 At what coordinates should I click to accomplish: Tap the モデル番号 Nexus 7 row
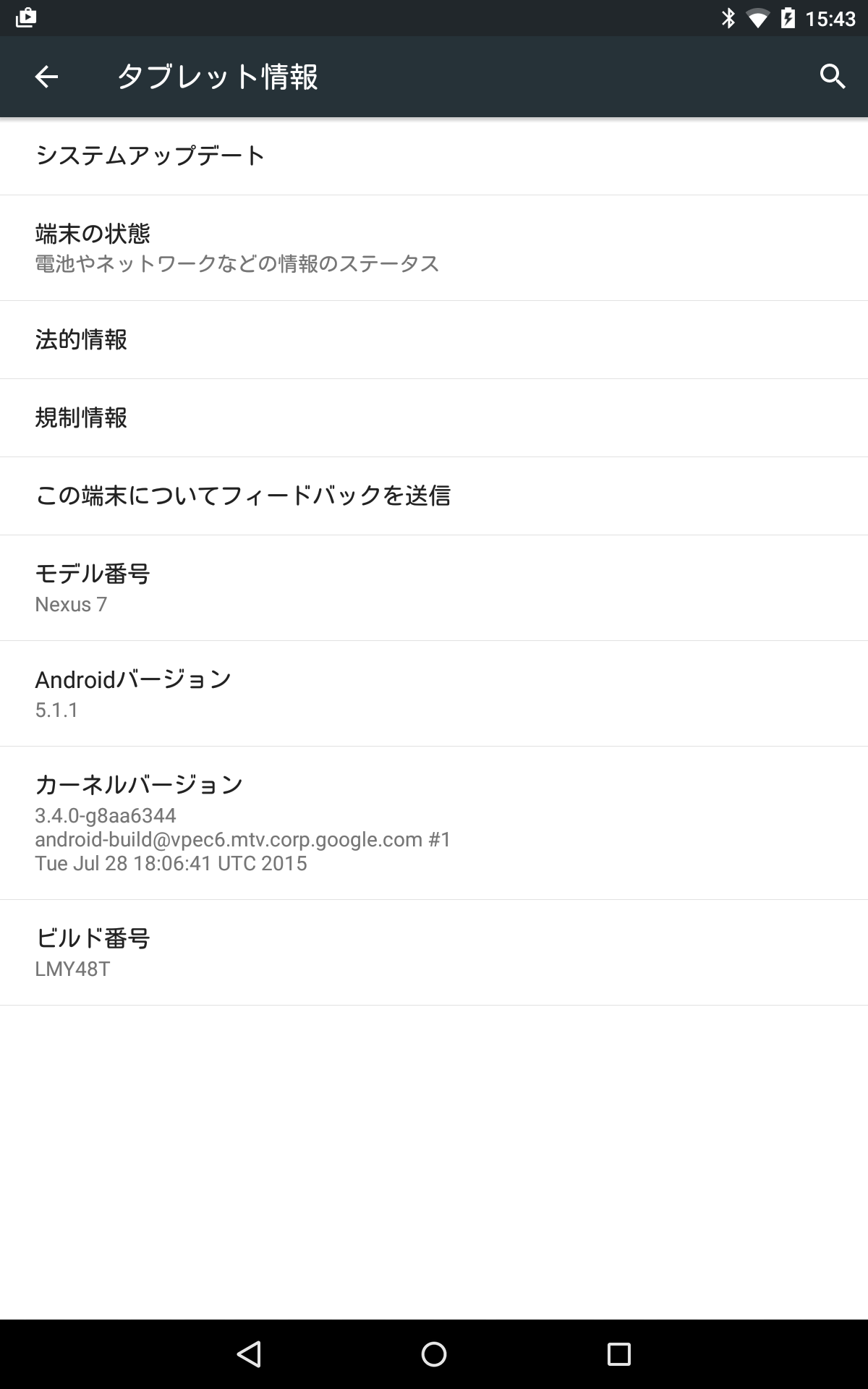(434, 587)
